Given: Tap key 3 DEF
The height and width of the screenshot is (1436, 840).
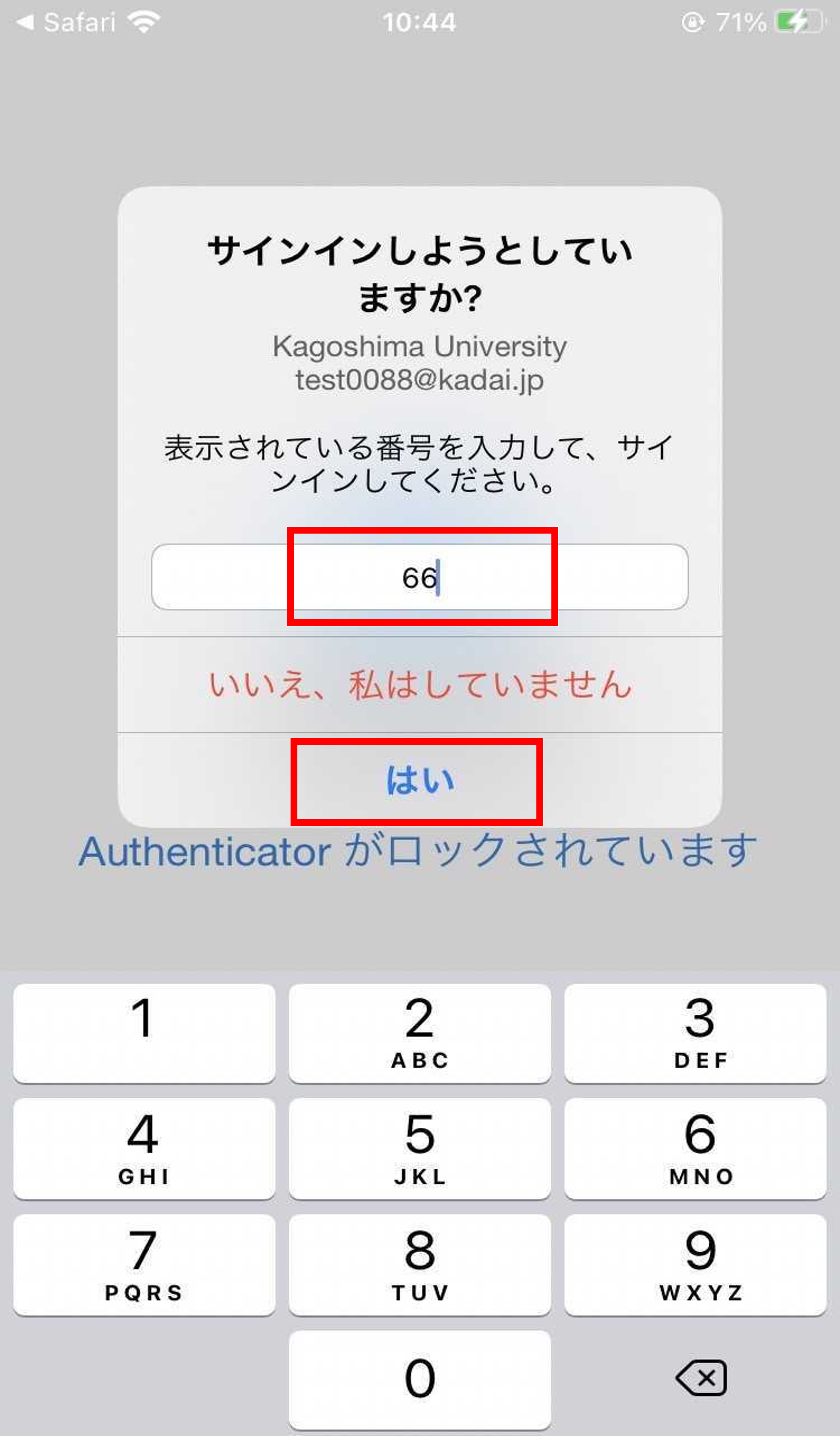Looking at the screenshot, I should click(x=695, y=1033).
